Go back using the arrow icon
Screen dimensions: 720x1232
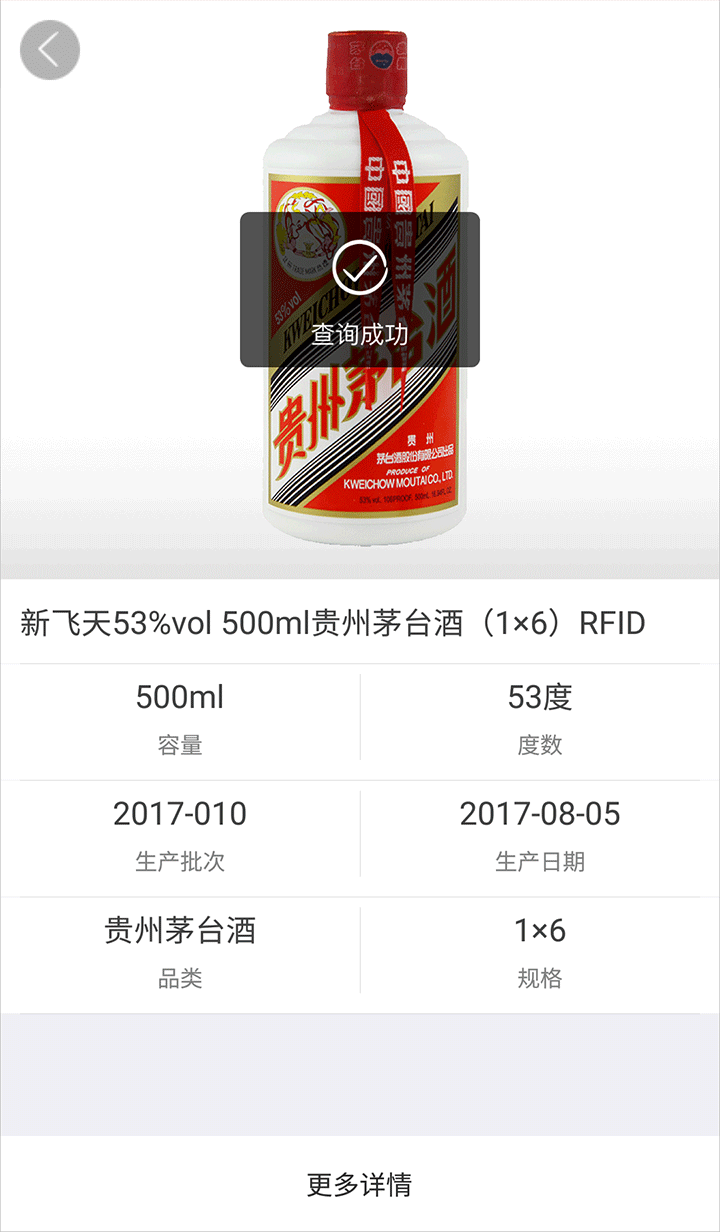(x=49, y=50)
